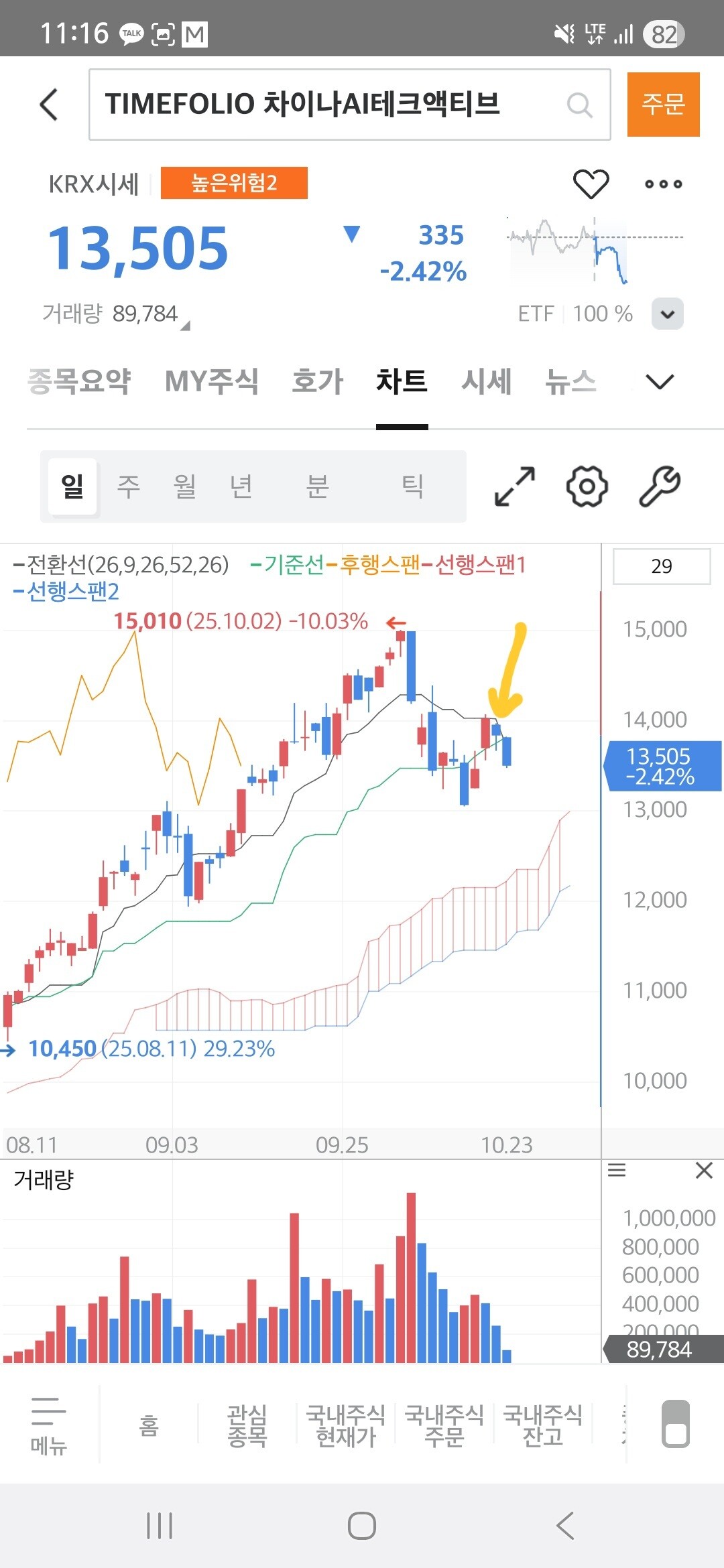Open 국내주식 현재가 in the bottom bar
The image size is (724, 1568).
click(346, 1426)
